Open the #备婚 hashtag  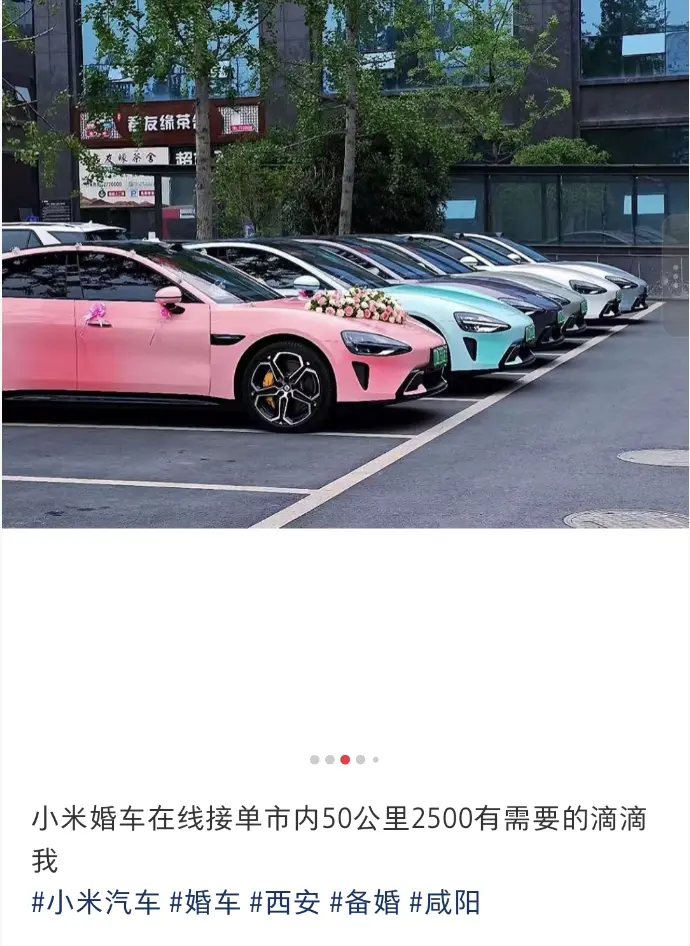click(365, 903)
